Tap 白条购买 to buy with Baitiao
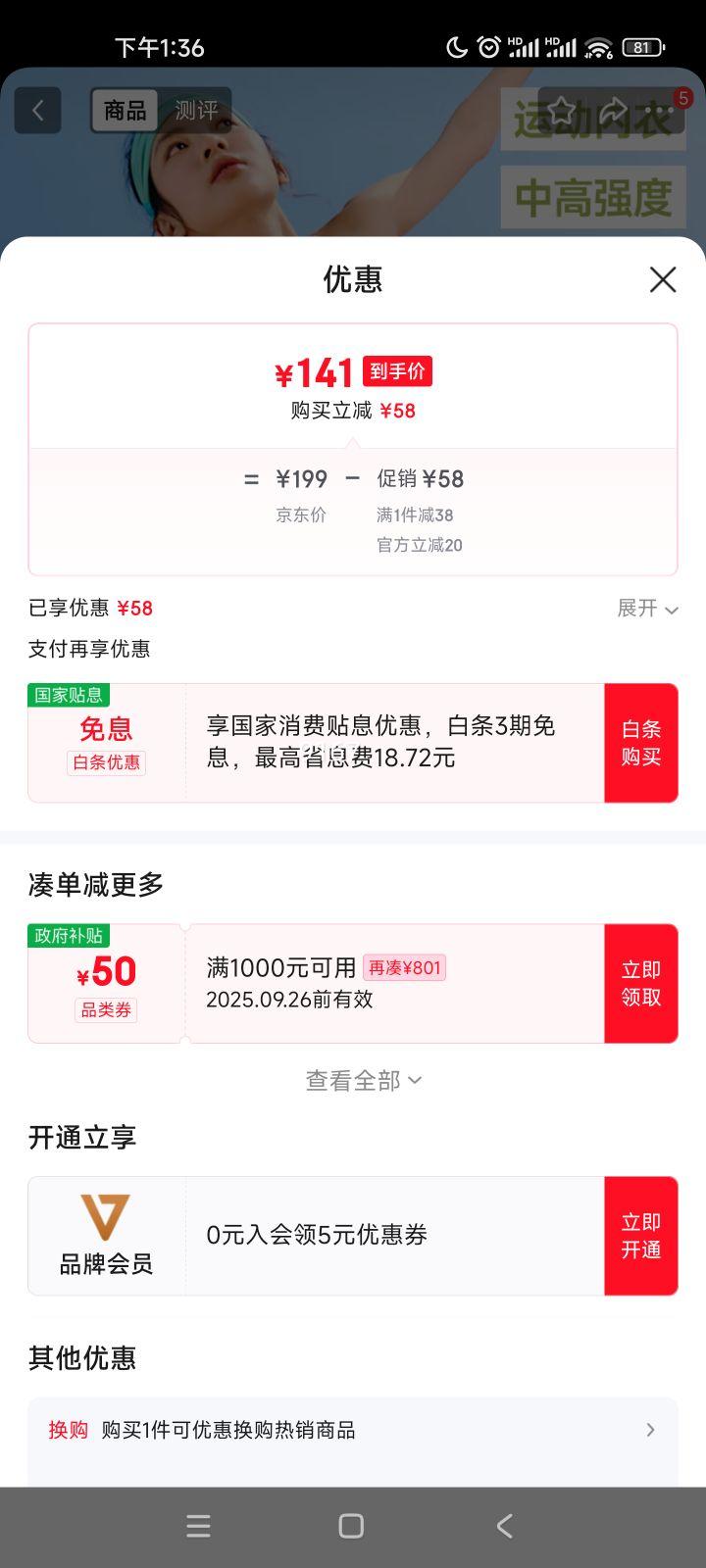706x1568 pixels. pos(641,743)
